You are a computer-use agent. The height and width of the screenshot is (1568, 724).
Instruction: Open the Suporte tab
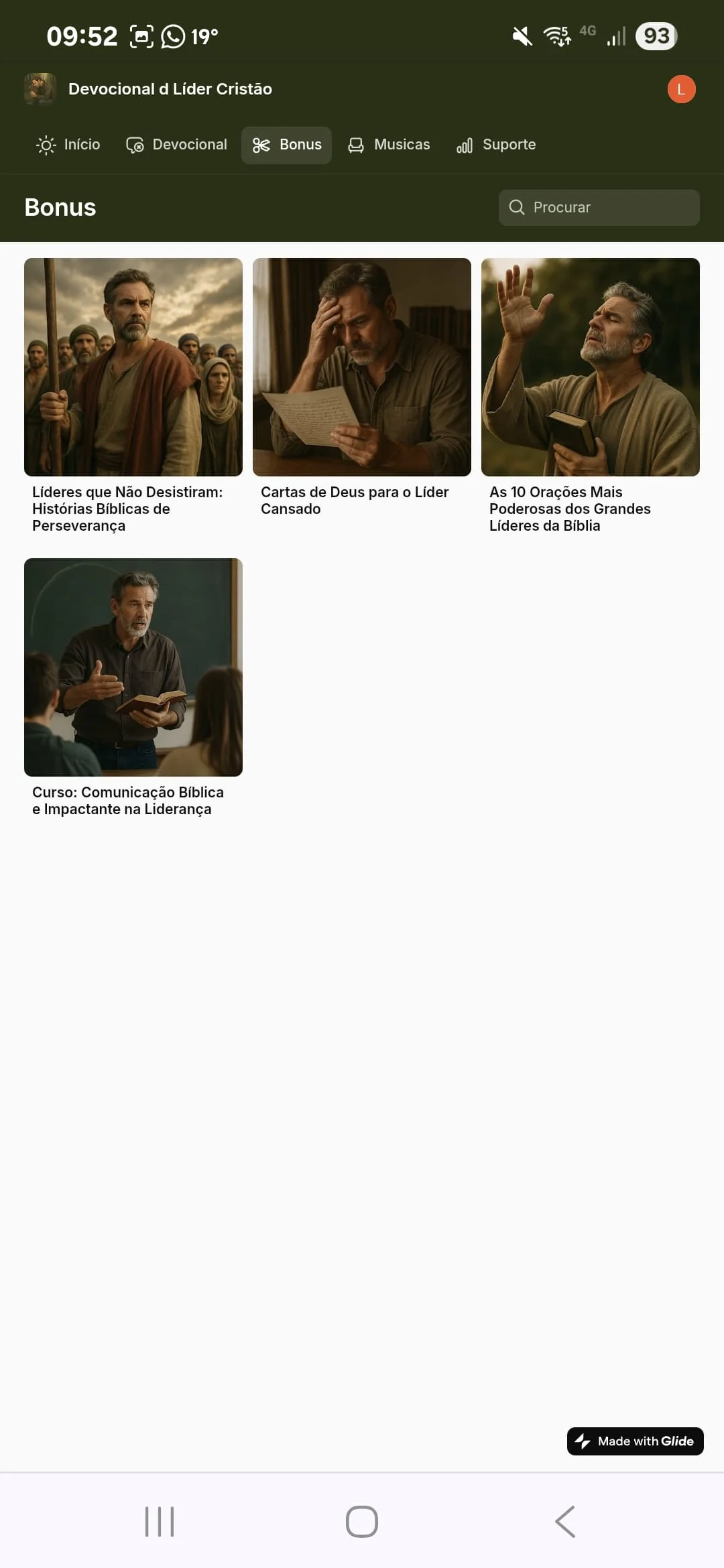pyautogui.click(x=496, y=145)
